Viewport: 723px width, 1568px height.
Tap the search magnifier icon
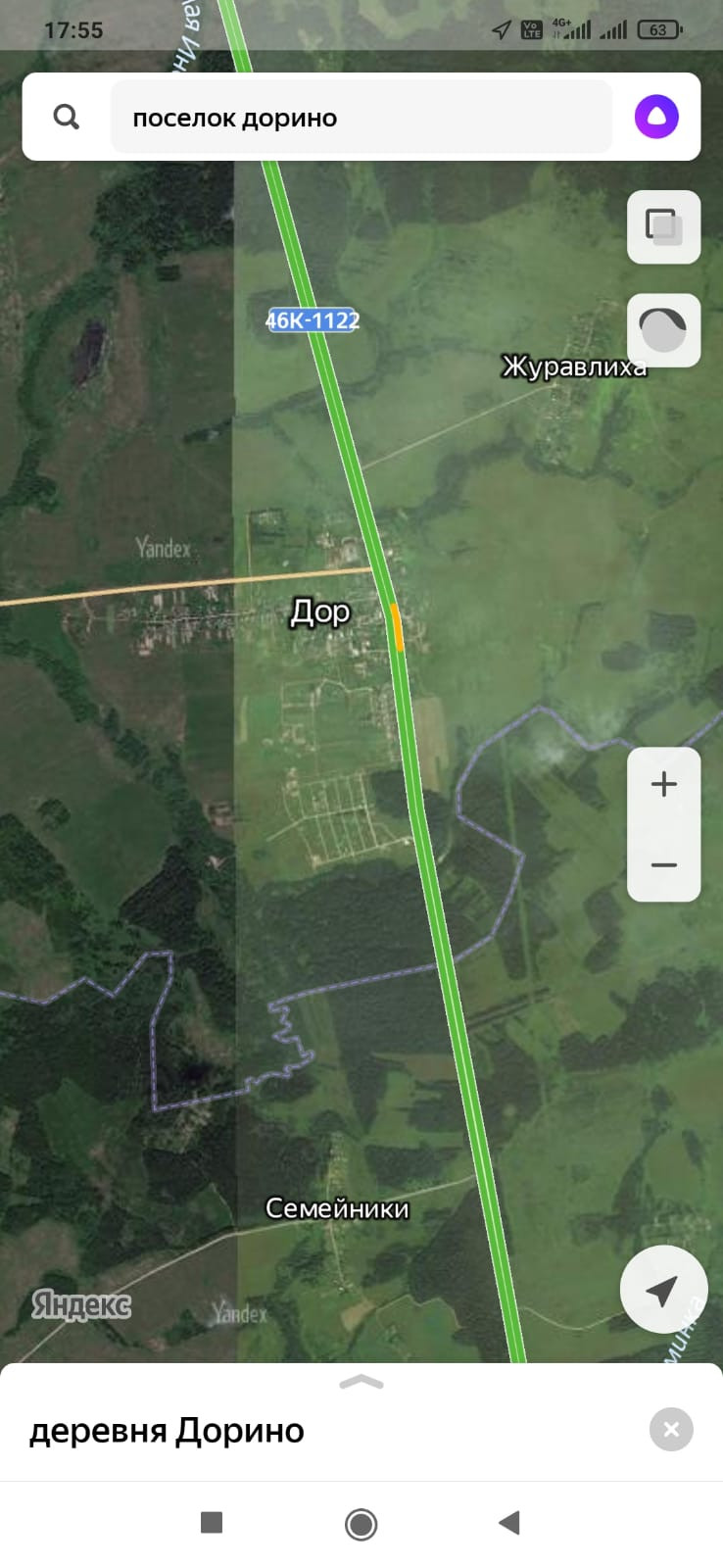click(67, 118)
